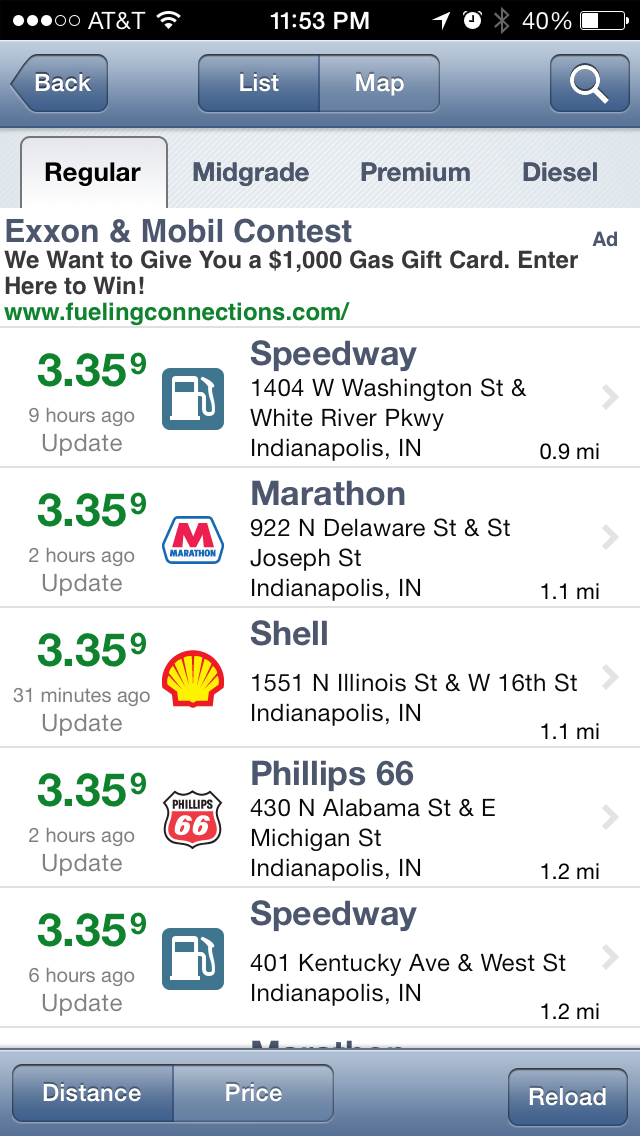Select the Regular fuel tab

tap(93, 172)
